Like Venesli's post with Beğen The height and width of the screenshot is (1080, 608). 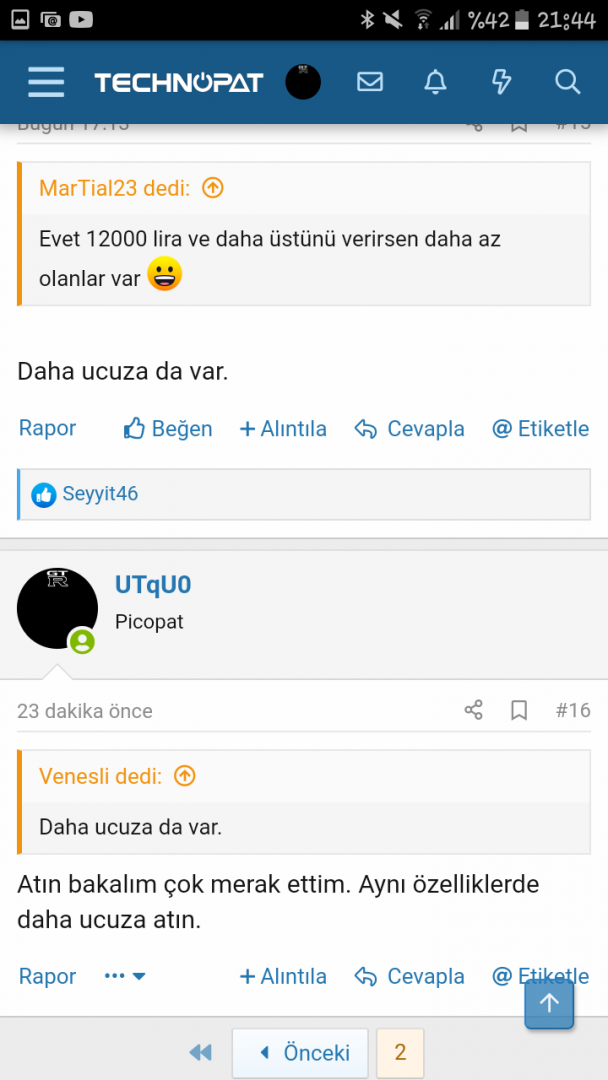click(168, 428)
